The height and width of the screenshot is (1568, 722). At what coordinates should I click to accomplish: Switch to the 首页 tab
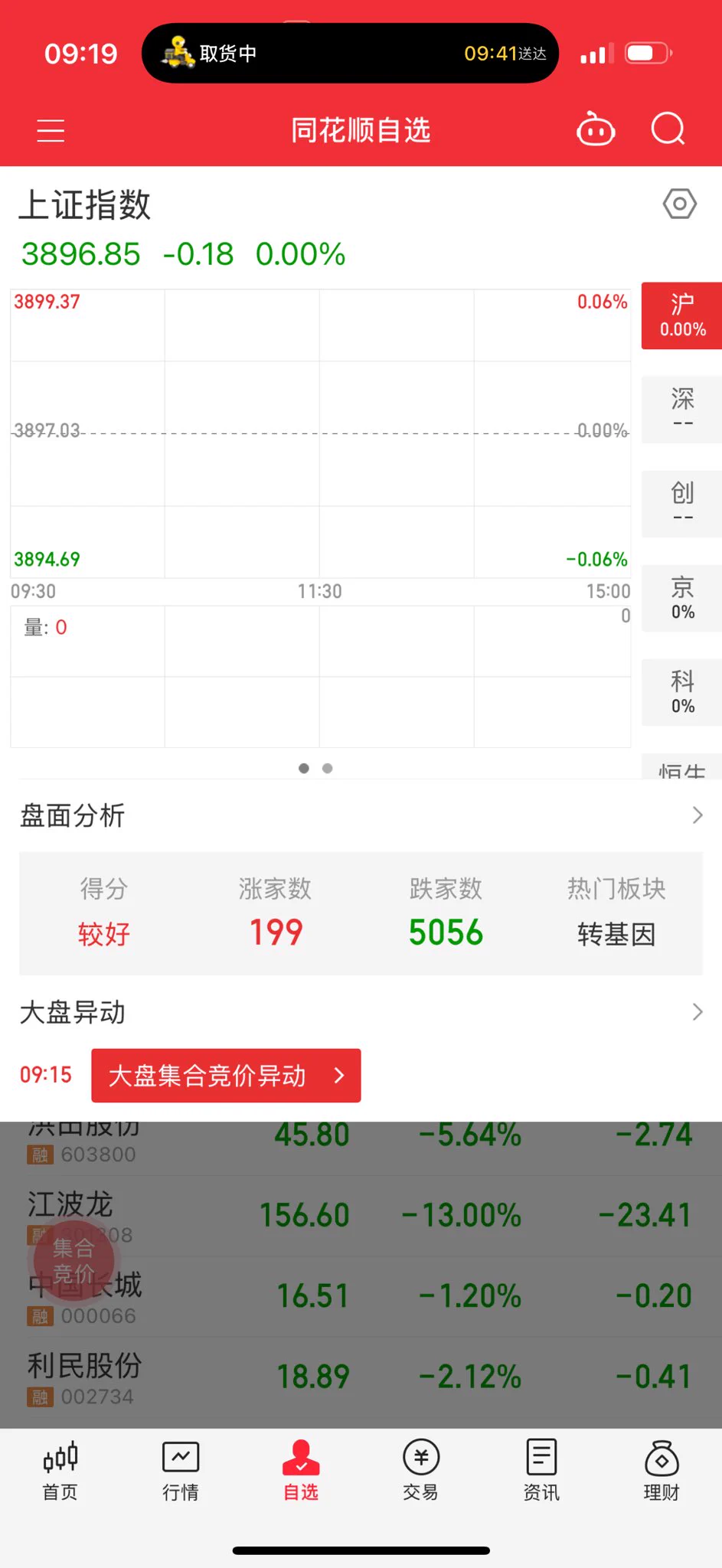click(x=60, y=1471)
